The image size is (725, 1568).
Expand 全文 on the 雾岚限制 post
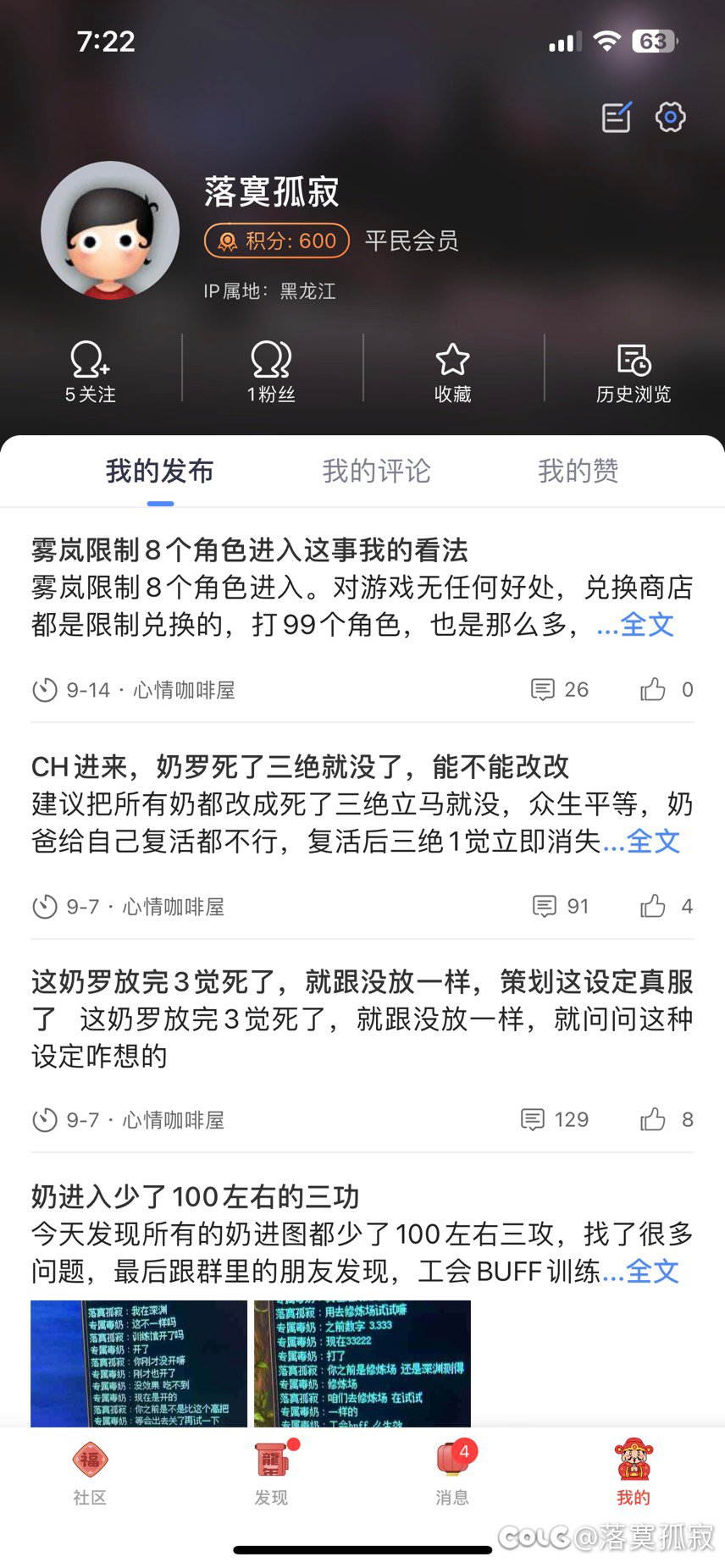[649, 625]
